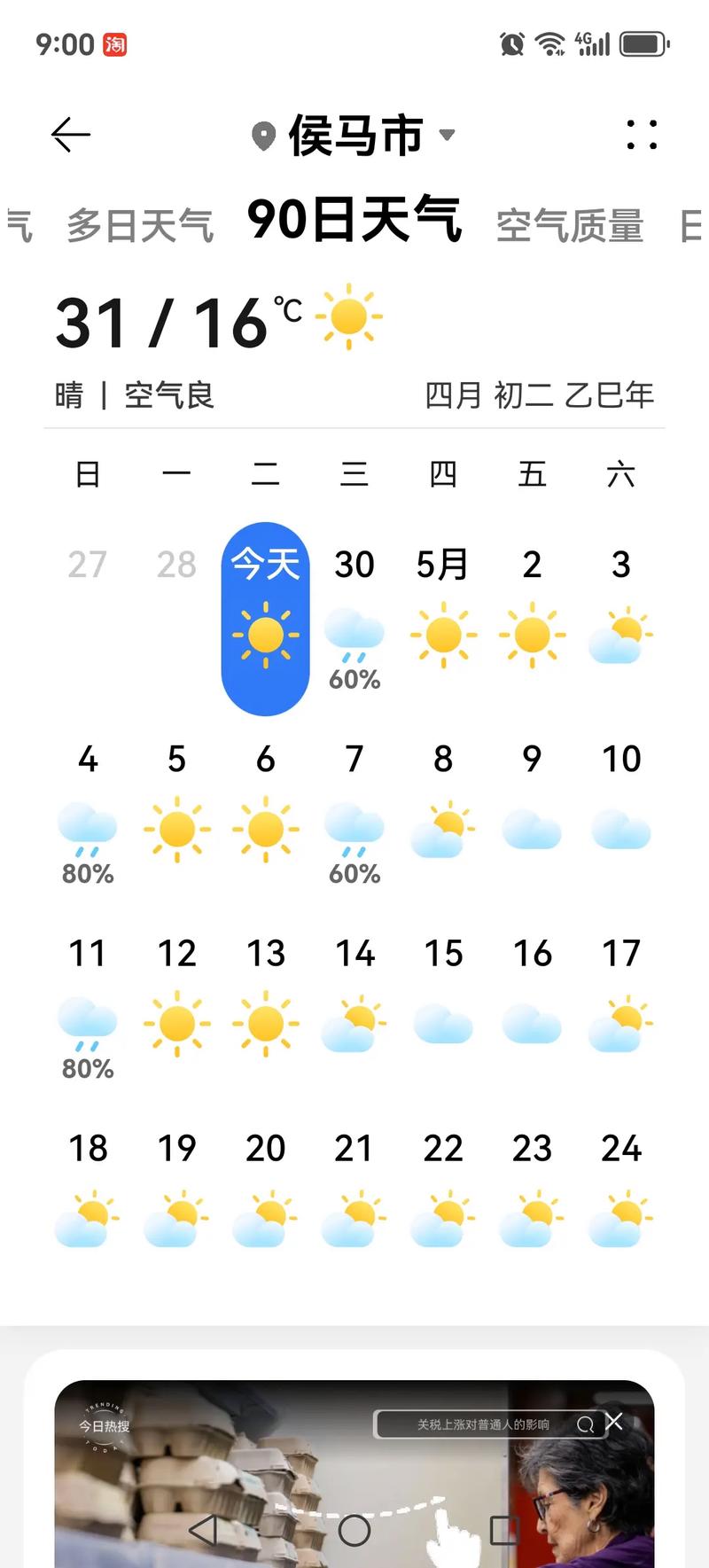Tap the 空气良 air quality label

pos(168,395)
